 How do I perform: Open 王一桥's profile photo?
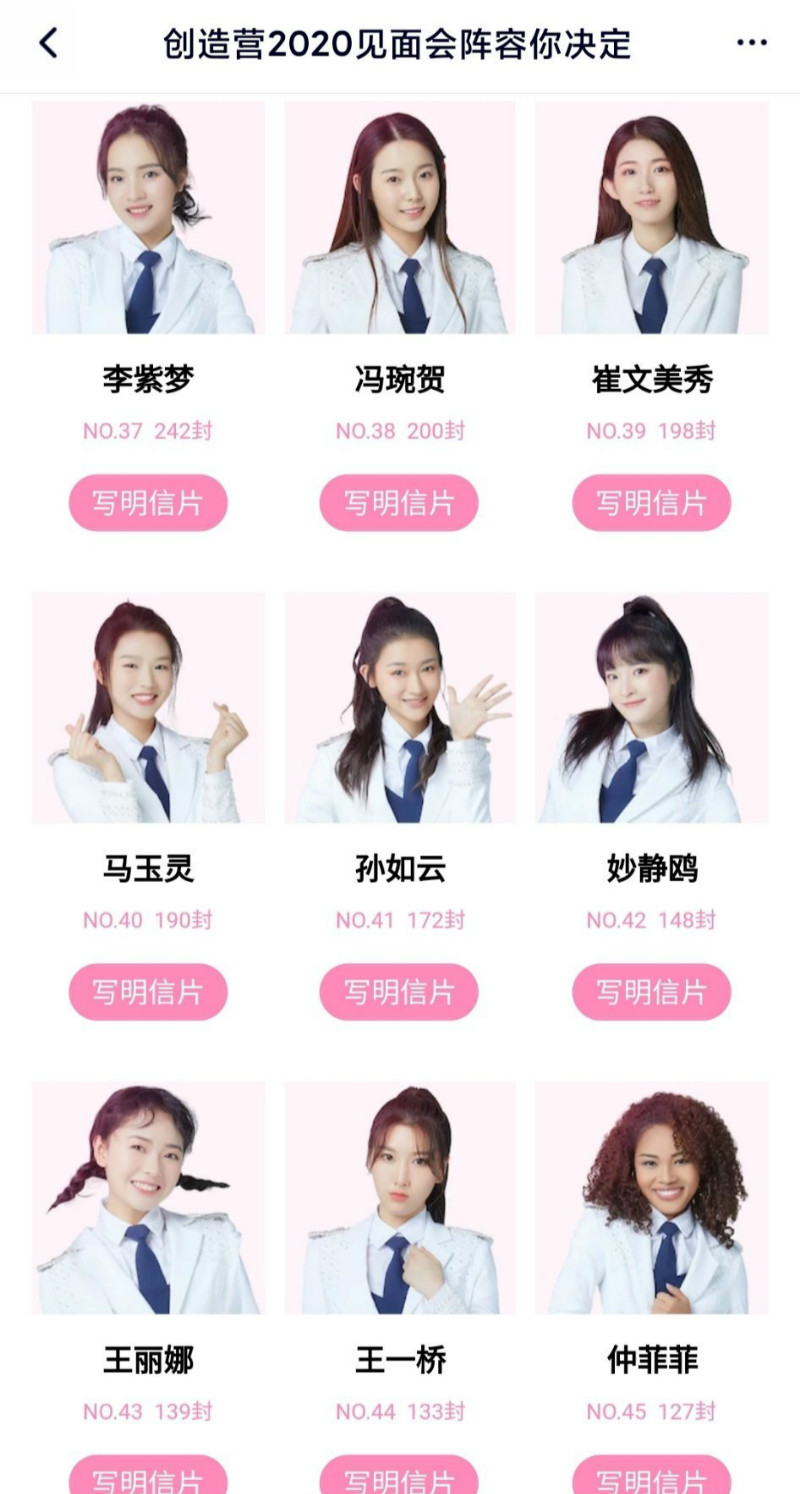[400, 1197]
